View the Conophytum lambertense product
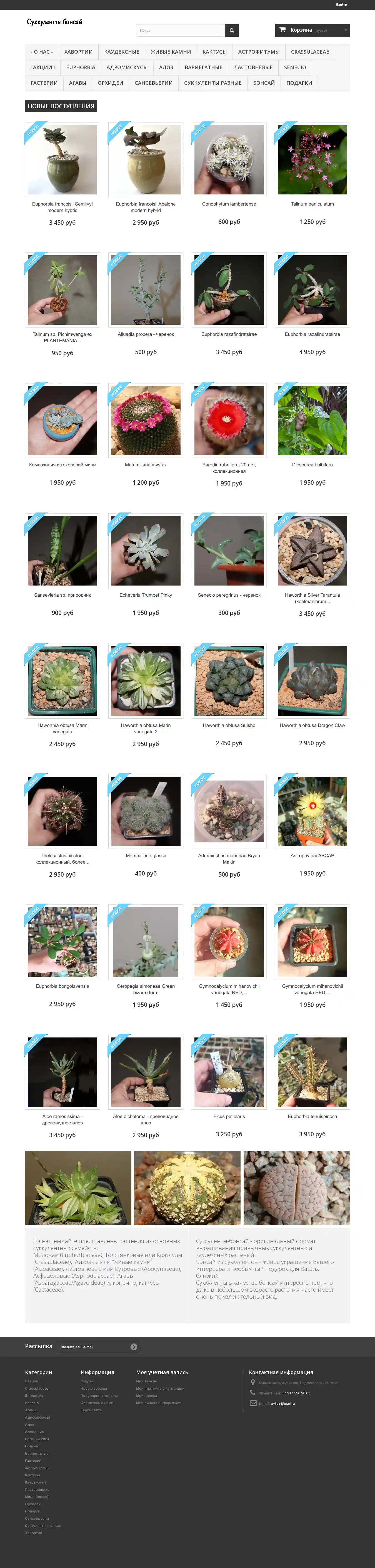375x1568 pixels. point(229,204)
